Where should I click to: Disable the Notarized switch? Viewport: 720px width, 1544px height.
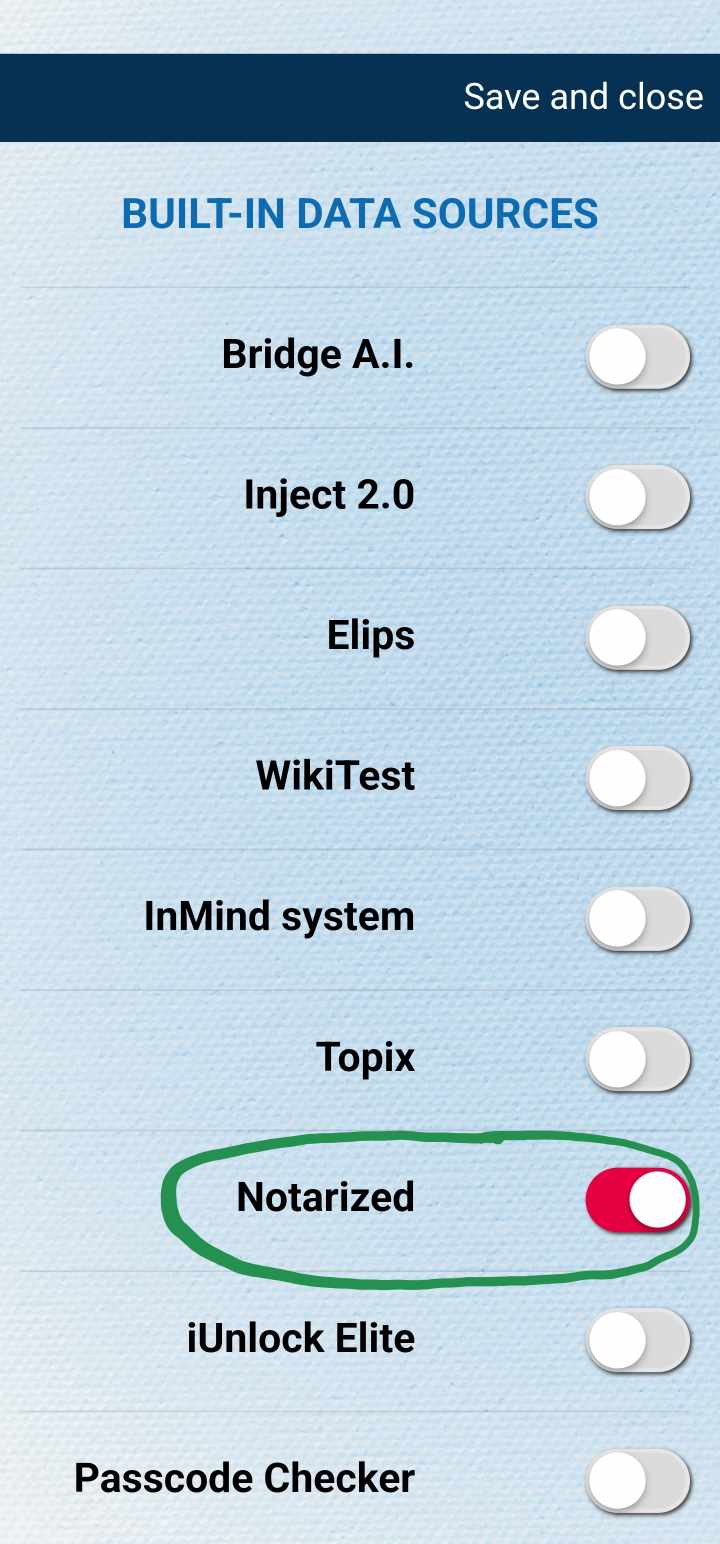[x=638, y=1199]
